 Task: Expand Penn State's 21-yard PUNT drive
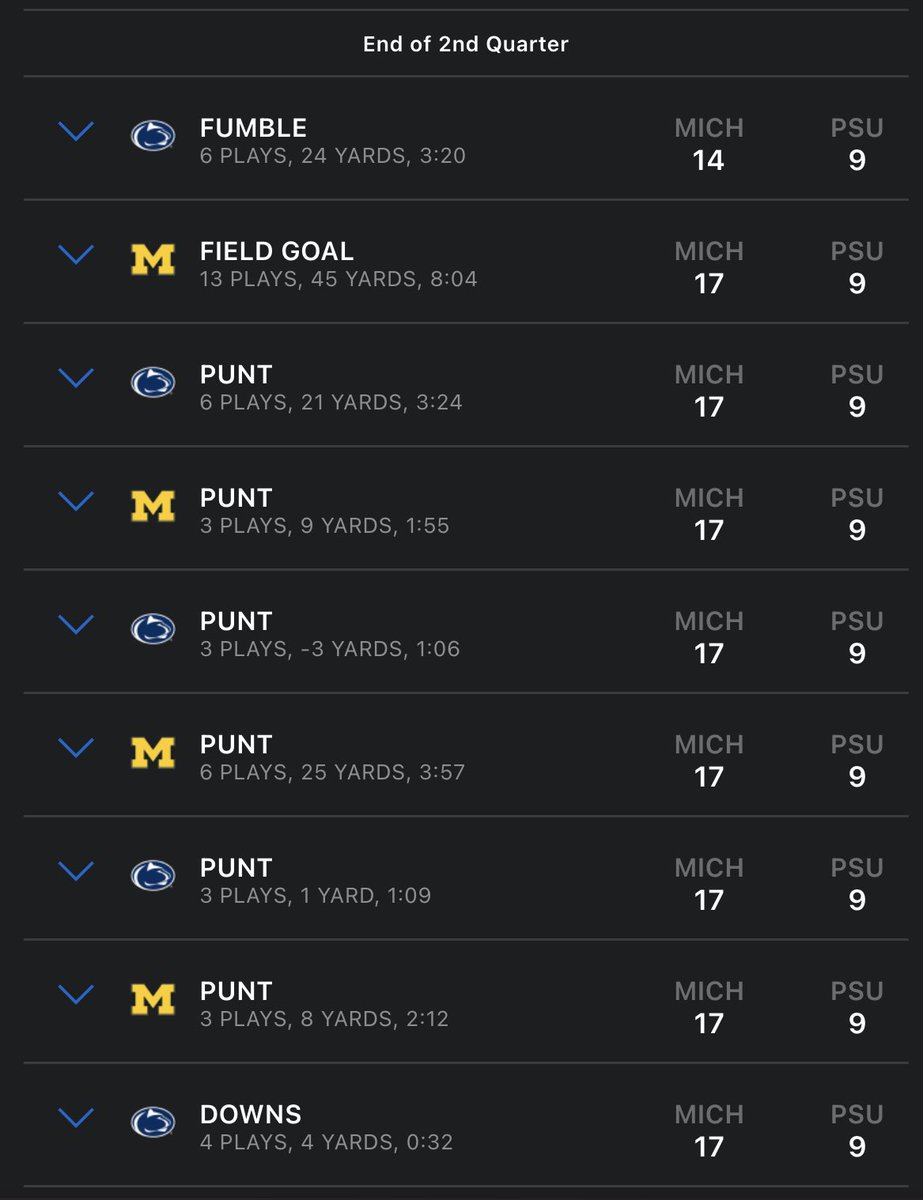[76, 378]
